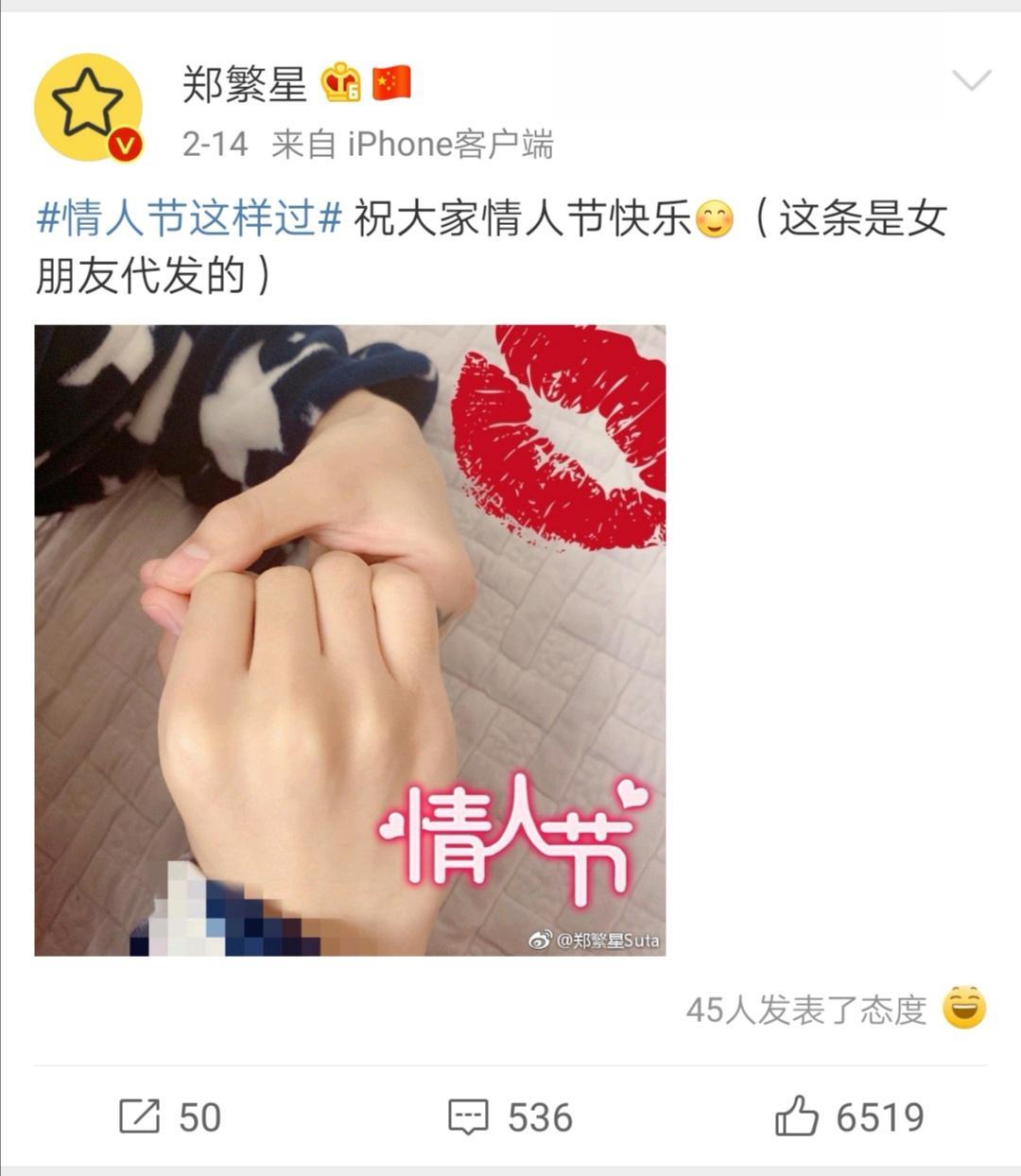Like this post with thumbs up

coord(849,1116)
